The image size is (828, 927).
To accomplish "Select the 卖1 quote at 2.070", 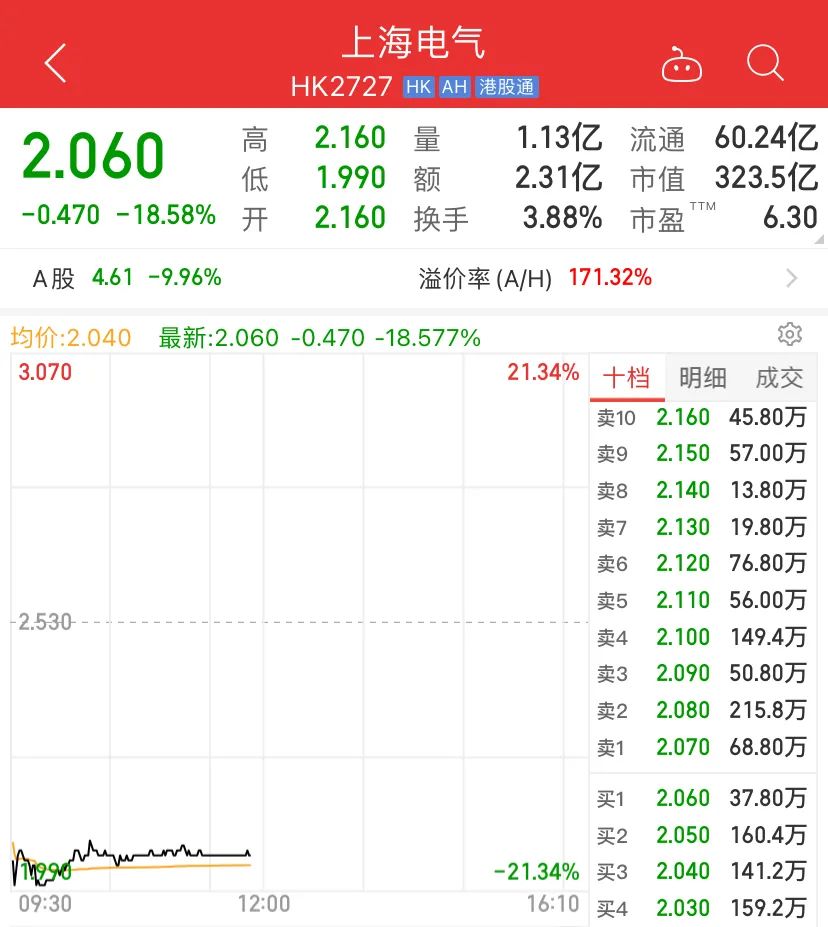I will click(701, 747).
